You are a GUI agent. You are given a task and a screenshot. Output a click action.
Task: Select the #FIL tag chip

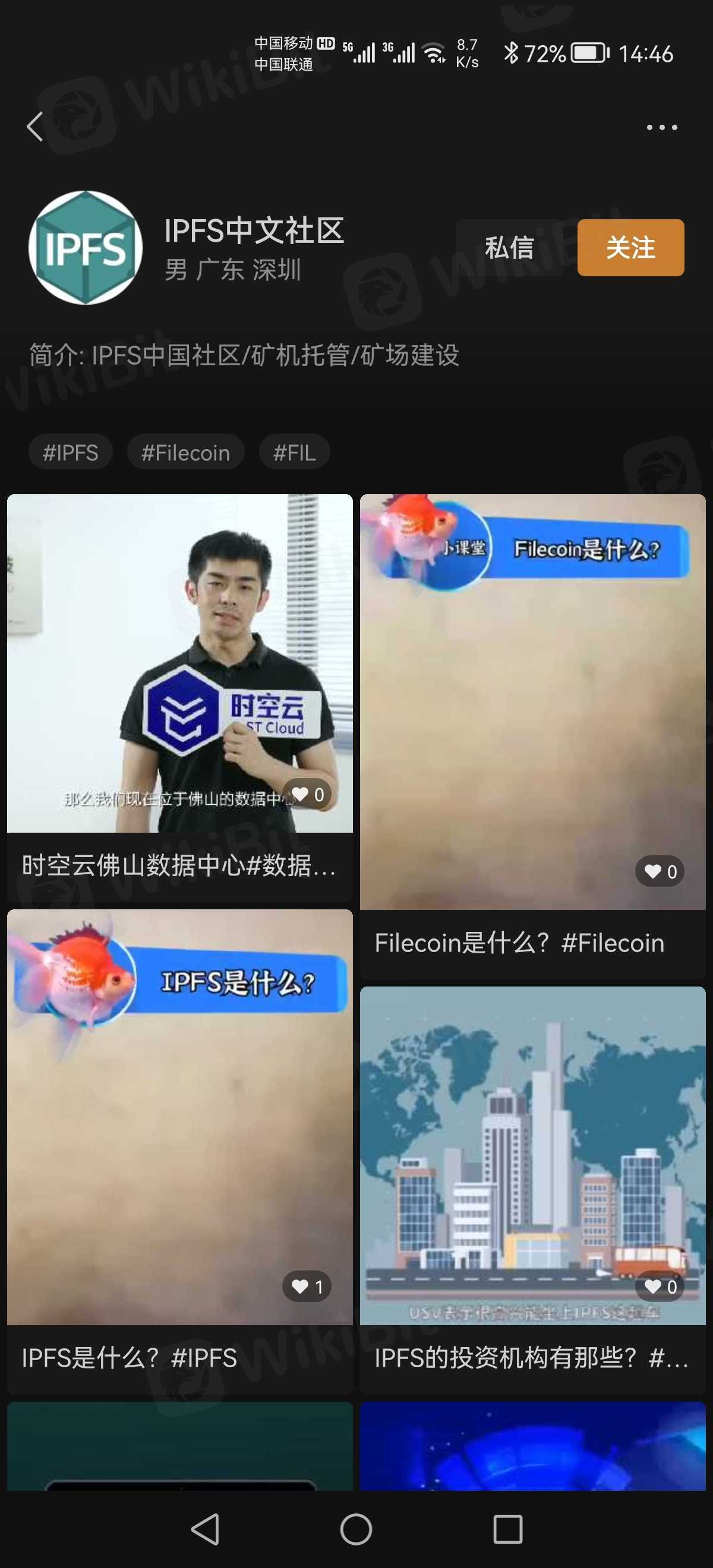click(x=294, y=452)
